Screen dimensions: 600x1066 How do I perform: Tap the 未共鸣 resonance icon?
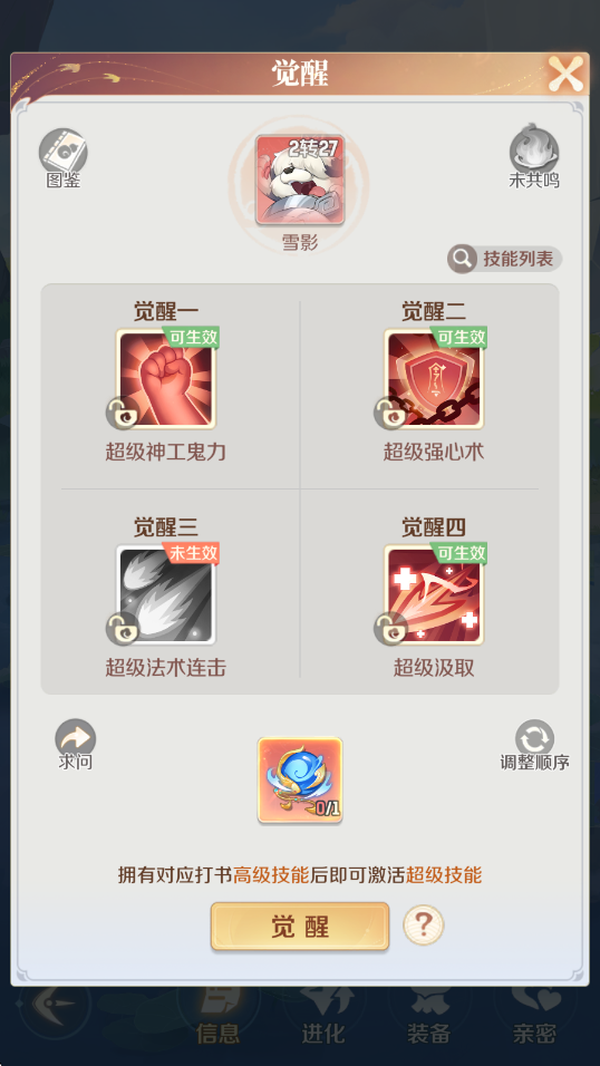(534, 153)
